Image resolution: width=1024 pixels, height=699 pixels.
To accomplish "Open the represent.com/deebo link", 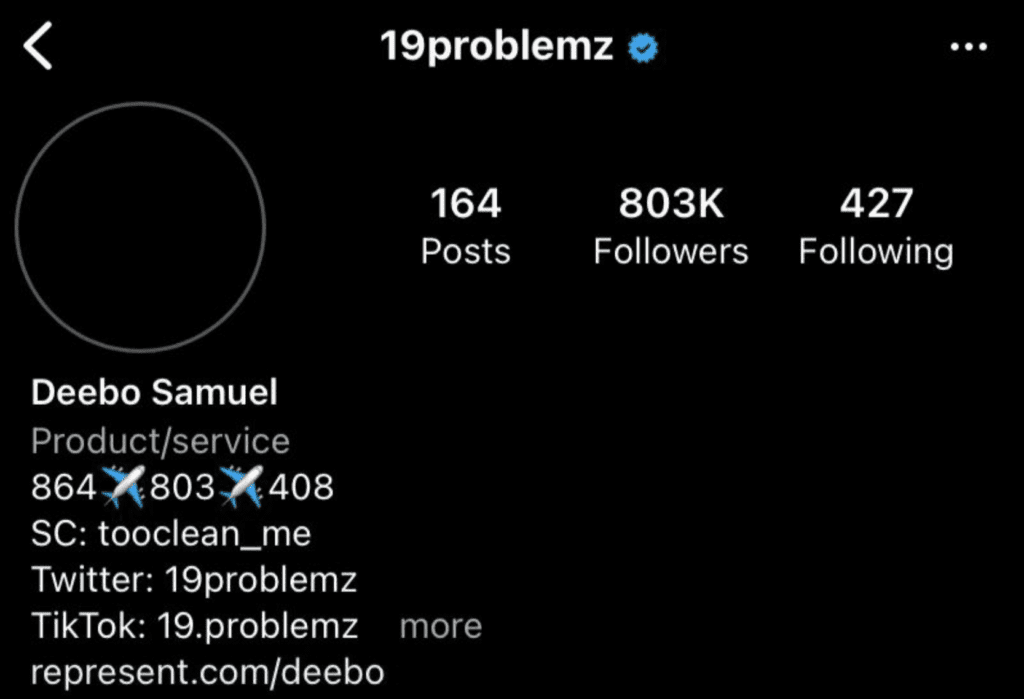I will click(x=207, y=671).
